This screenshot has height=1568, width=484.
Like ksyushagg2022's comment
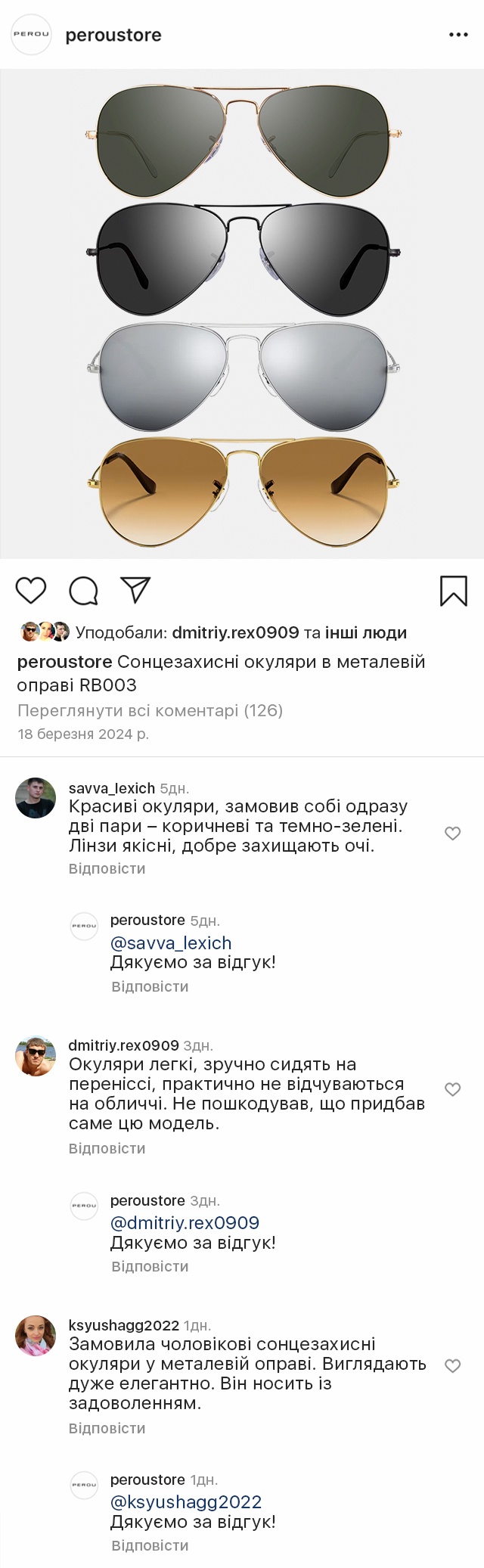pos(452,1365)
